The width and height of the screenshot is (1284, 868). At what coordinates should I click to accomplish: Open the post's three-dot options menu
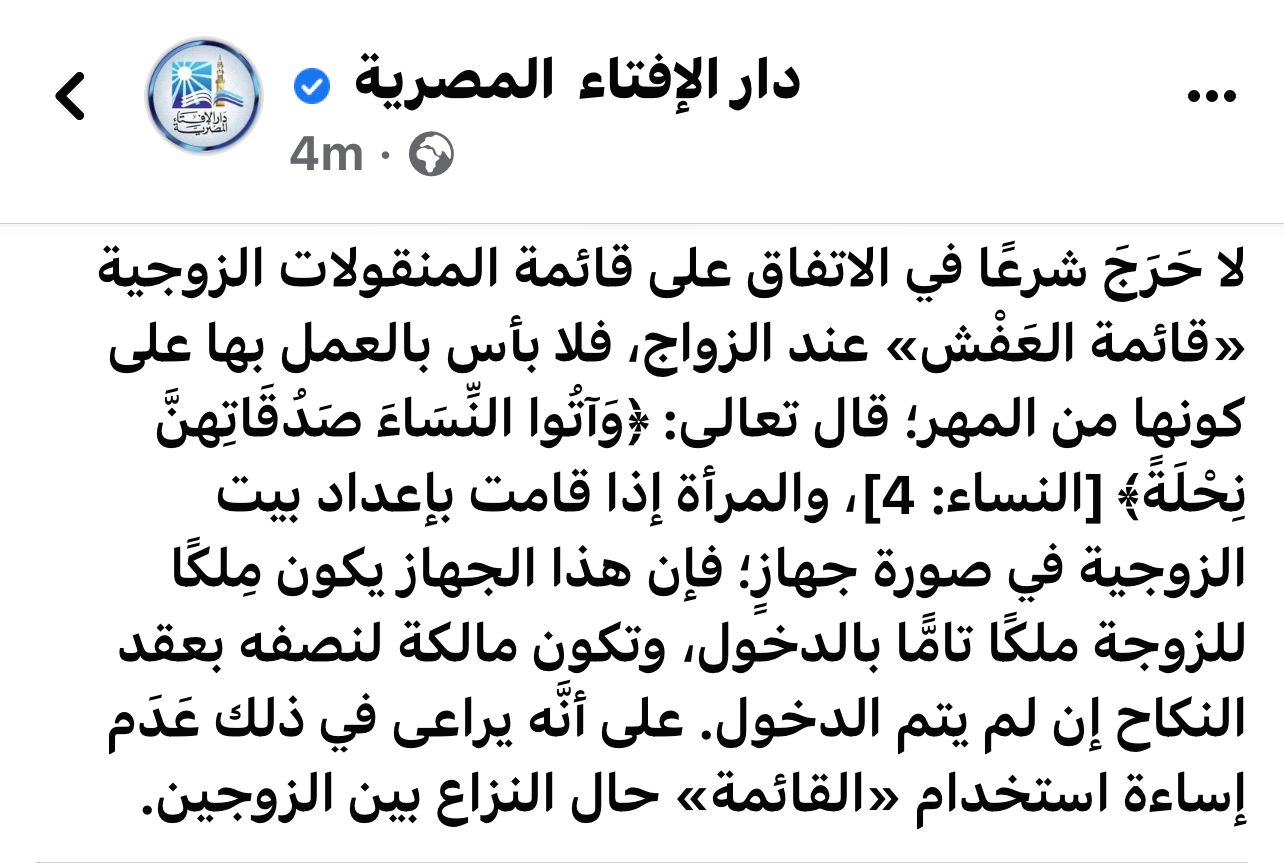pos(1211,96)
